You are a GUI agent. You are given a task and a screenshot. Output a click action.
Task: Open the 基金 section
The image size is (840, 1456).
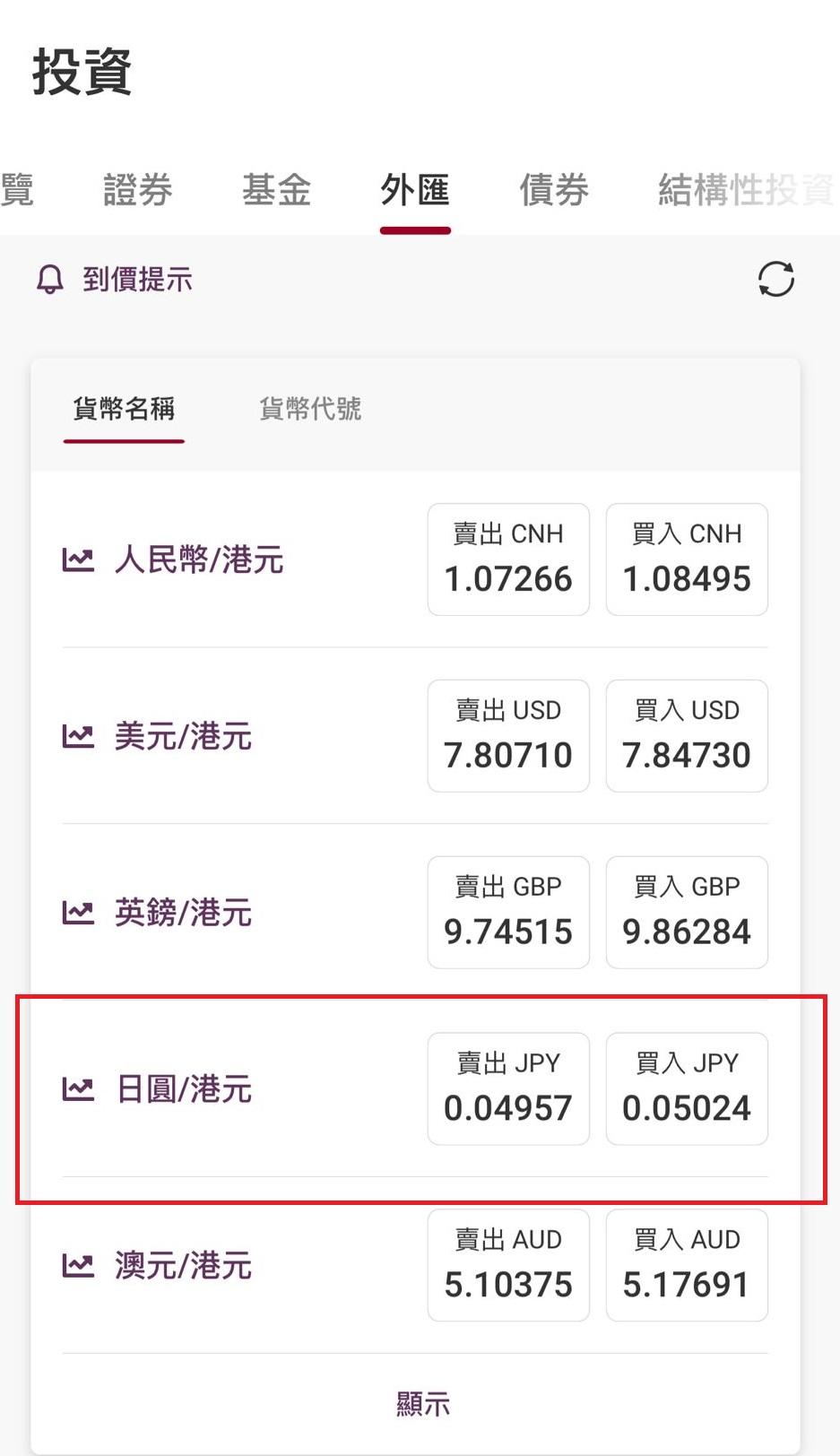(x=276, y=191)
